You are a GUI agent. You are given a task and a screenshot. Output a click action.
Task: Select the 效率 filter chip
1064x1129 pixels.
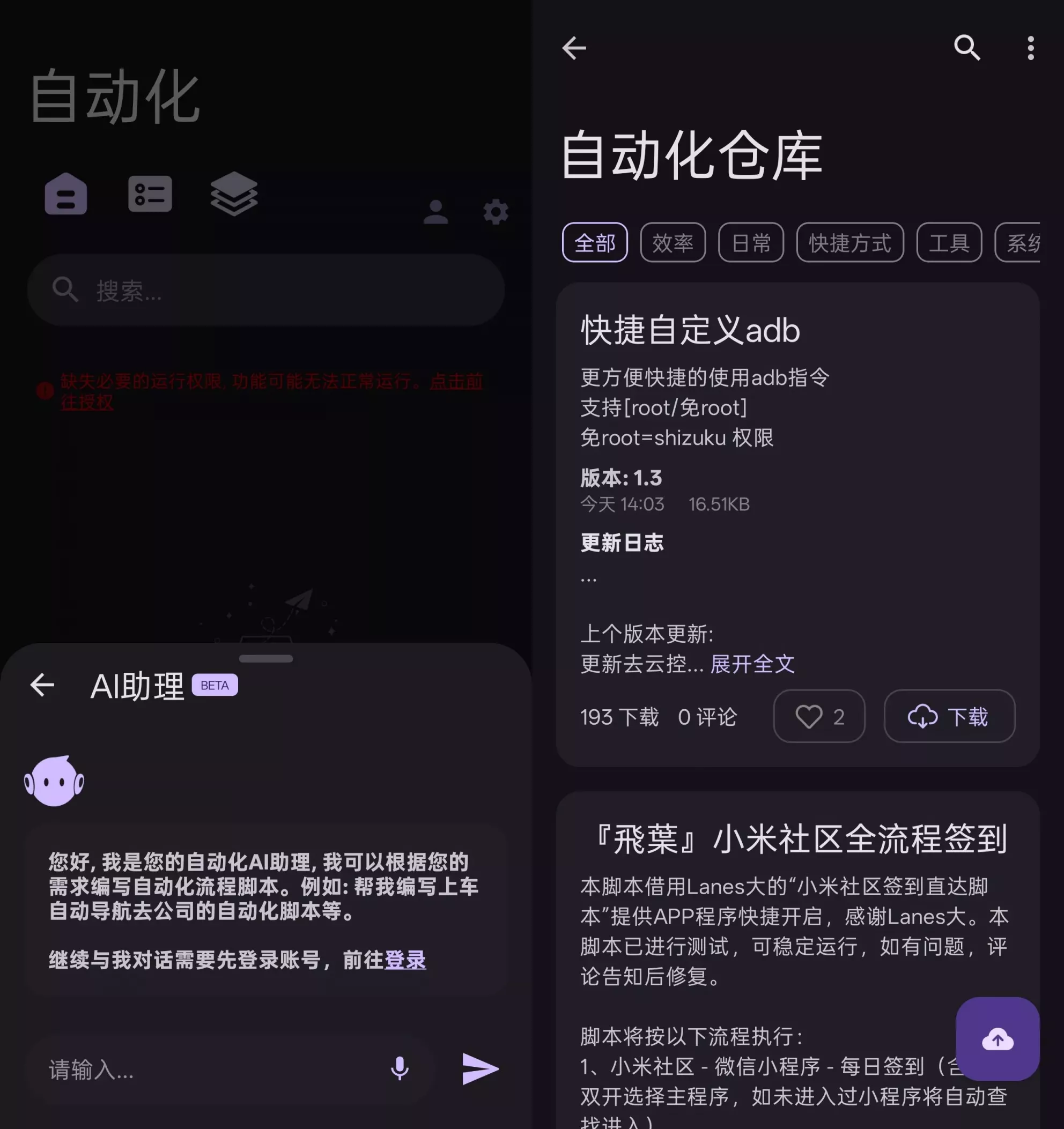(673, 243)
